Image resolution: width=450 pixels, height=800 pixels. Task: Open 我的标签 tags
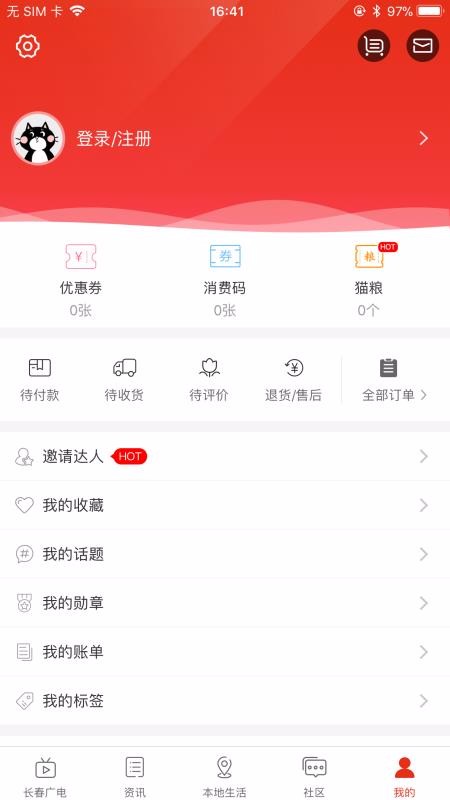click(225, 701)
